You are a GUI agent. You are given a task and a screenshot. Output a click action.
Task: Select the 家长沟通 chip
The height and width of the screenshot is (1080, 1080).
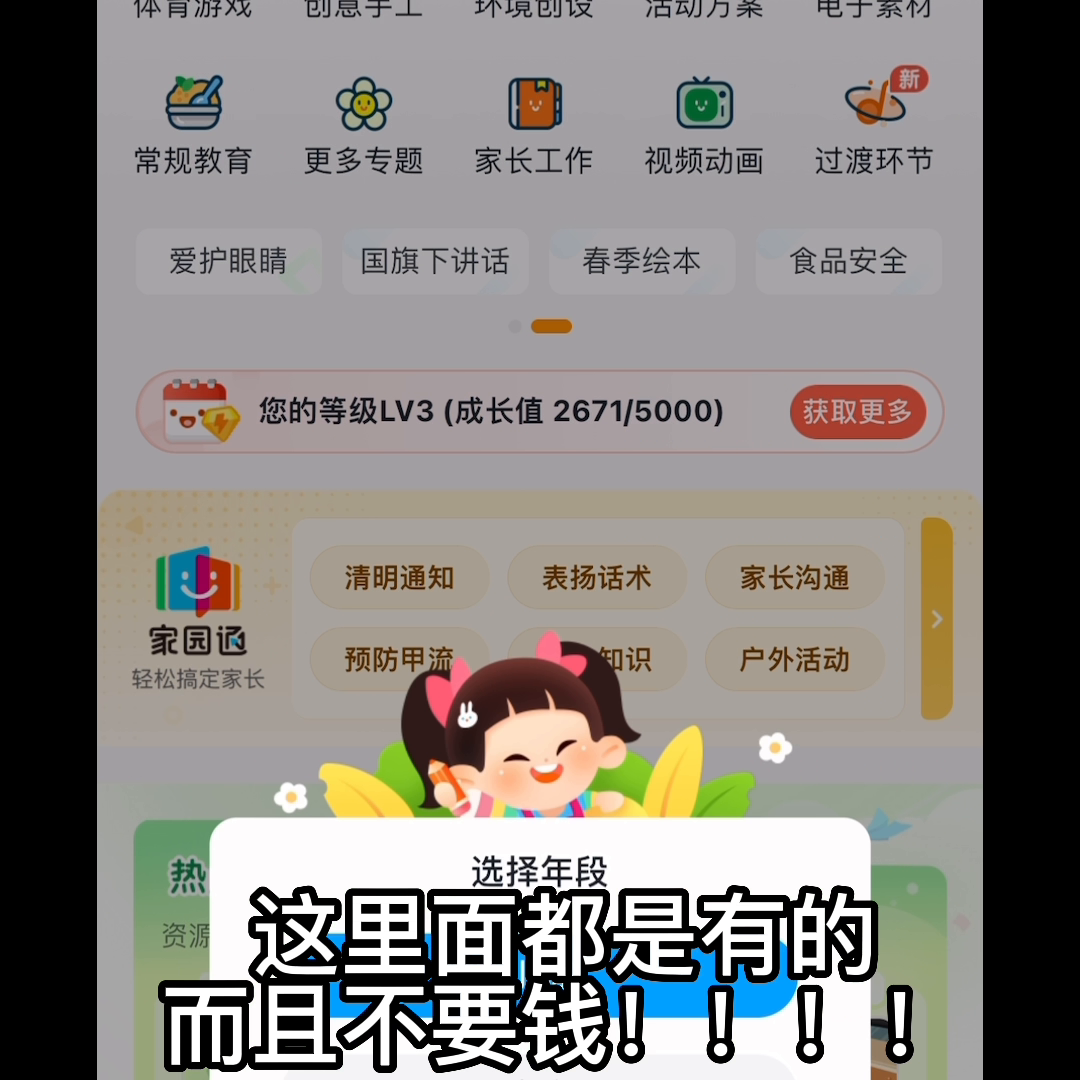(x=795, y=578)
